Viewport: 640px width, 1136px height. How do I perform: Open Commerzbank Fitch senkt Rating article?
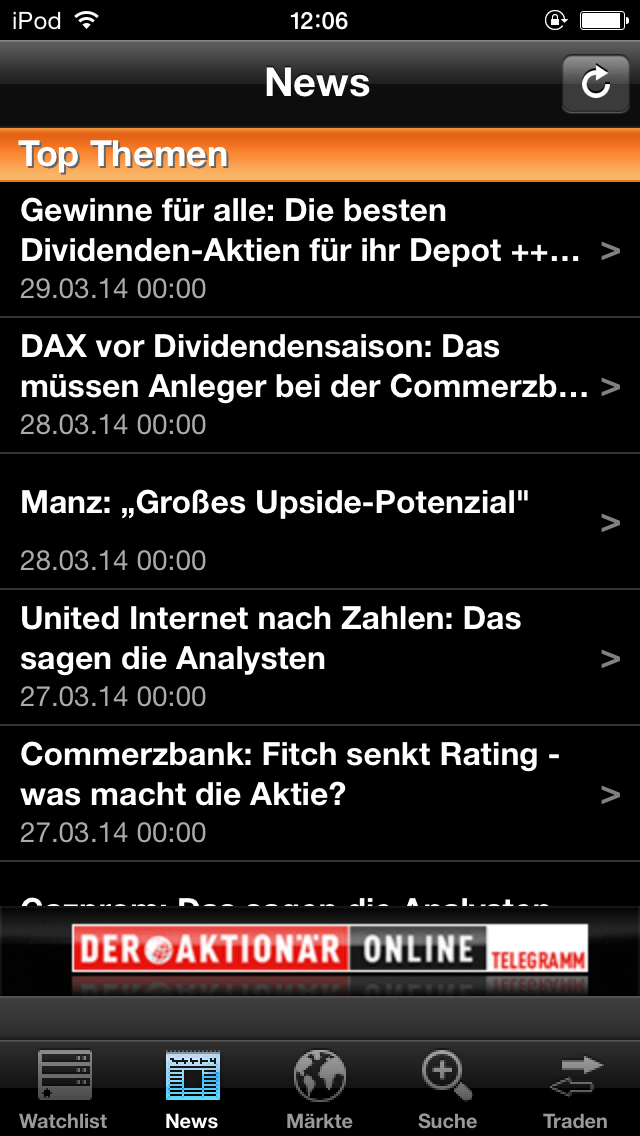(320, 793)
